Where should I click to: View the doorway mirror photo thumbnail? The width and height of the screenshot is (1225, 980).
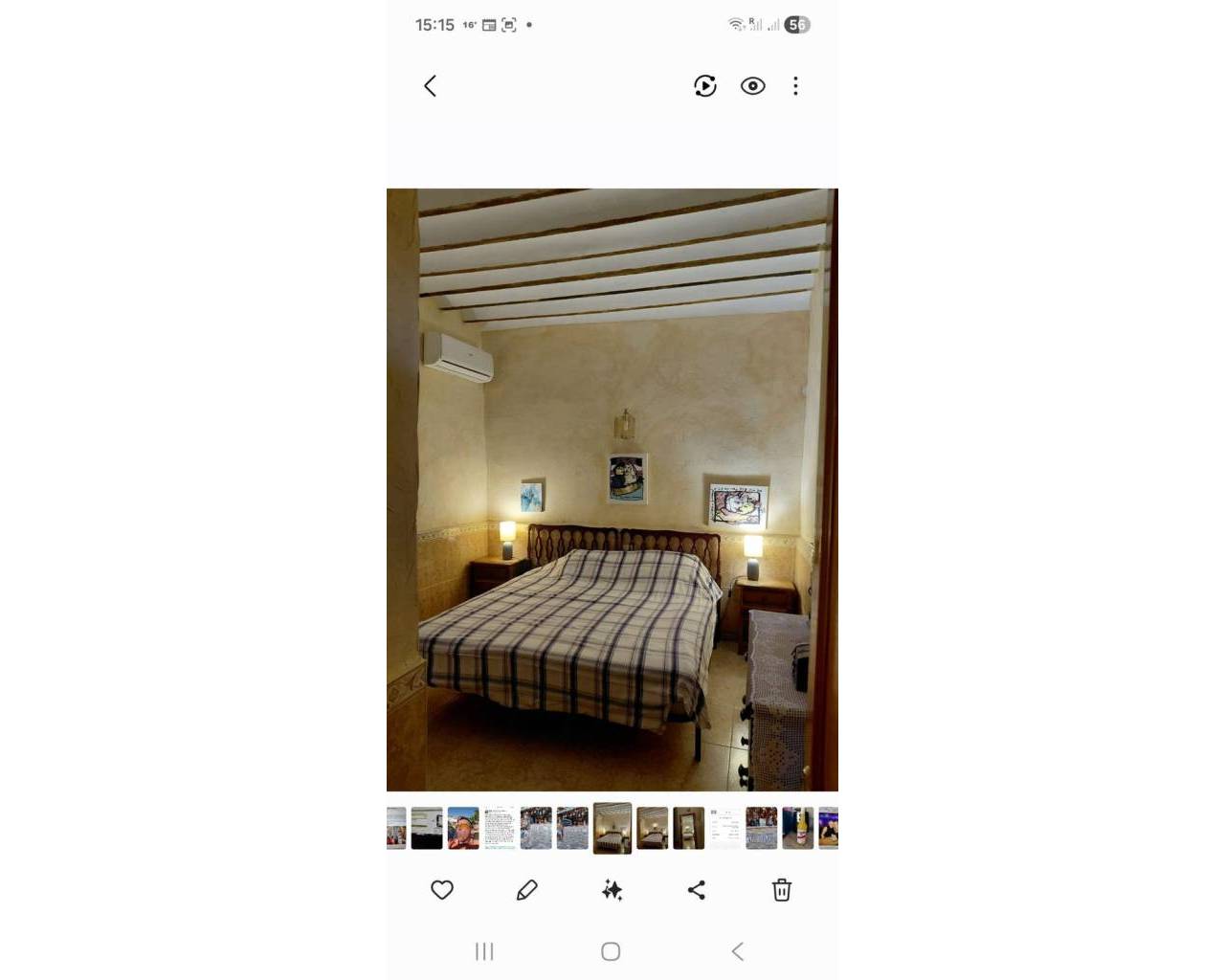pos(689,828)
